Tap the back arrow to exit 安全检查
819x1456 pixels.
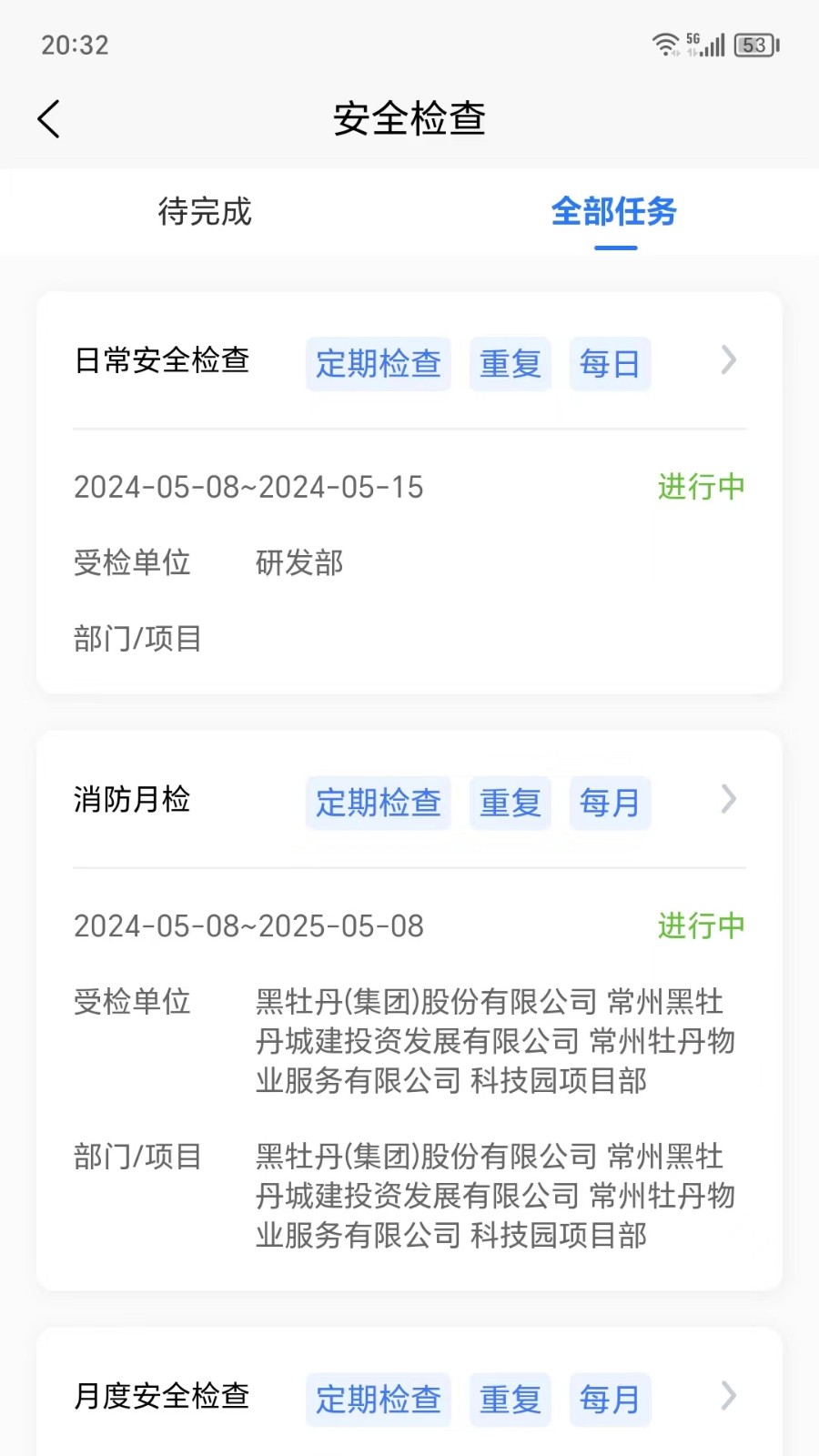[x=48, y=118]
